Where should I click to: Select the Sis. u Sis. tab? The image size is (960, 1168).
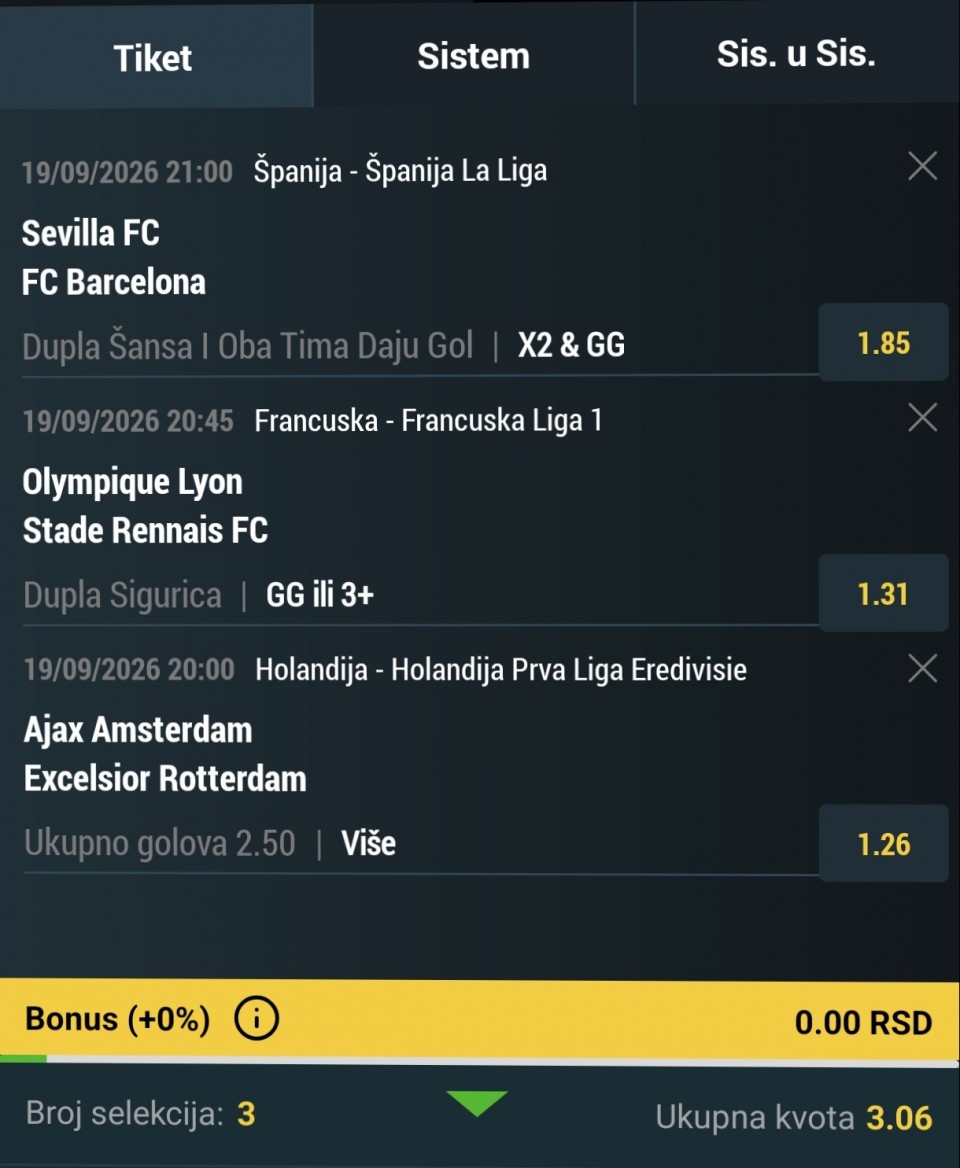[796, 54]
